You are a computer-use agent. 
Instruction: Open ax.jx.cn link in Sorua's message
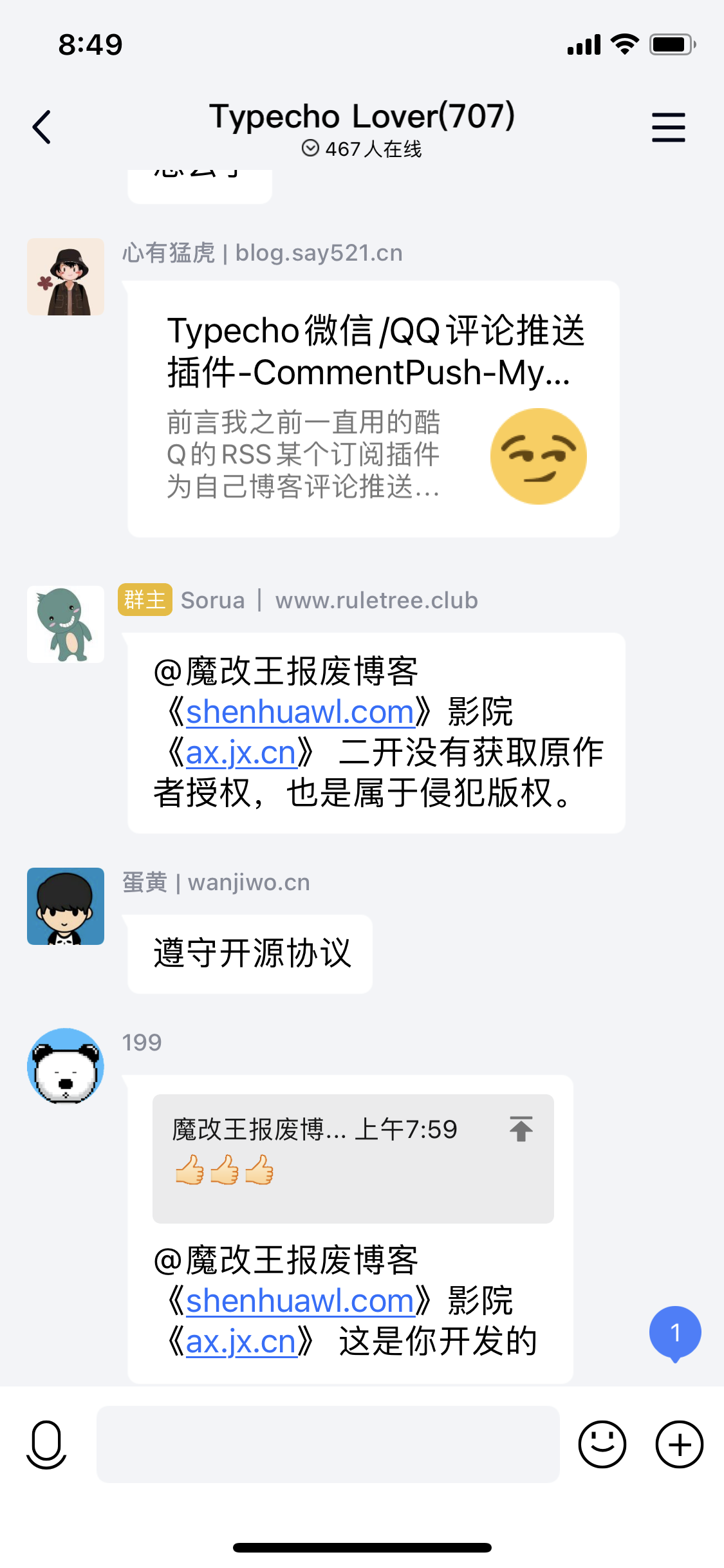click(x=241, y=752)
